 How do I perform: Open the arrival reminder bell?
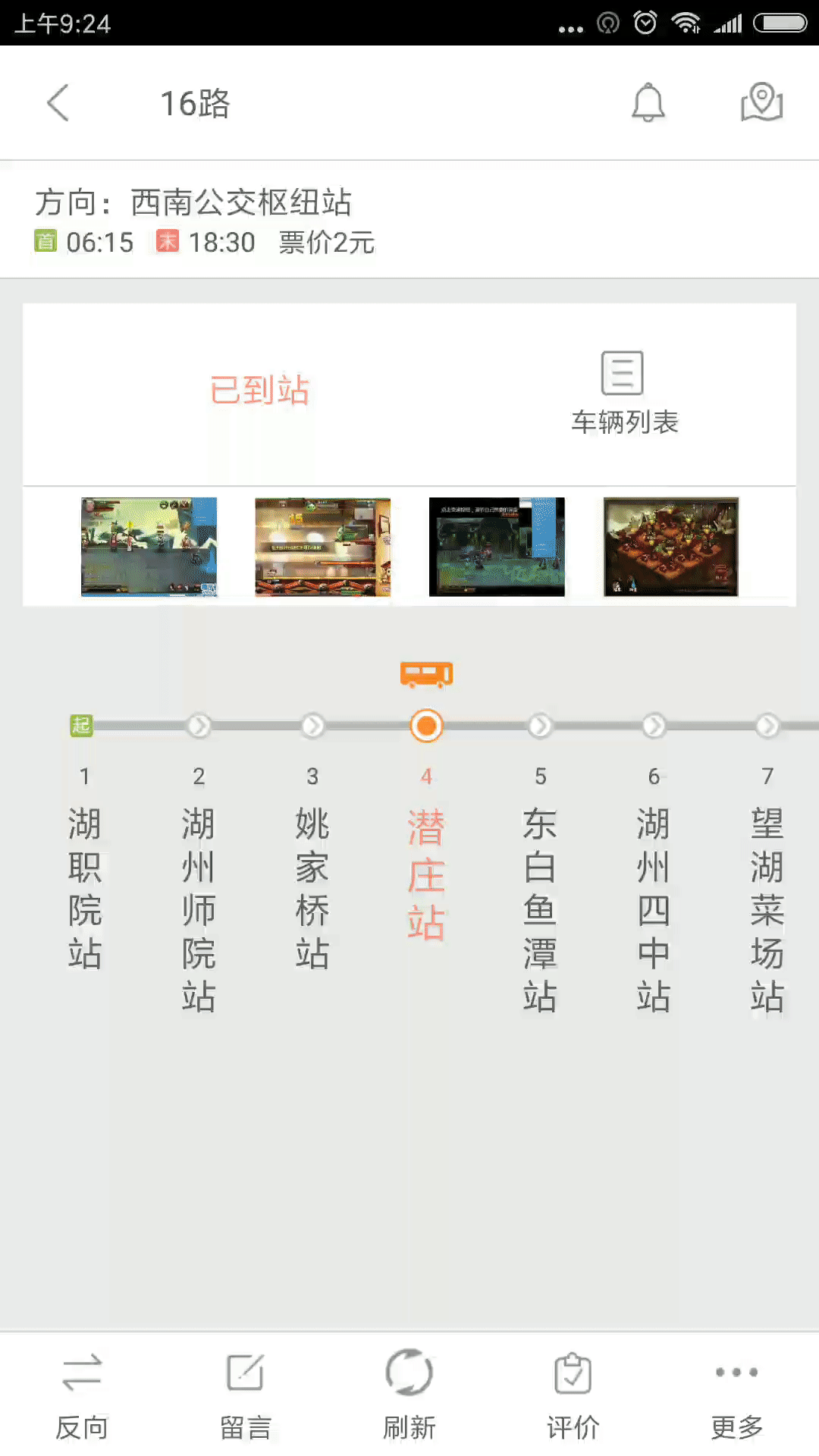tap(648, 103)
